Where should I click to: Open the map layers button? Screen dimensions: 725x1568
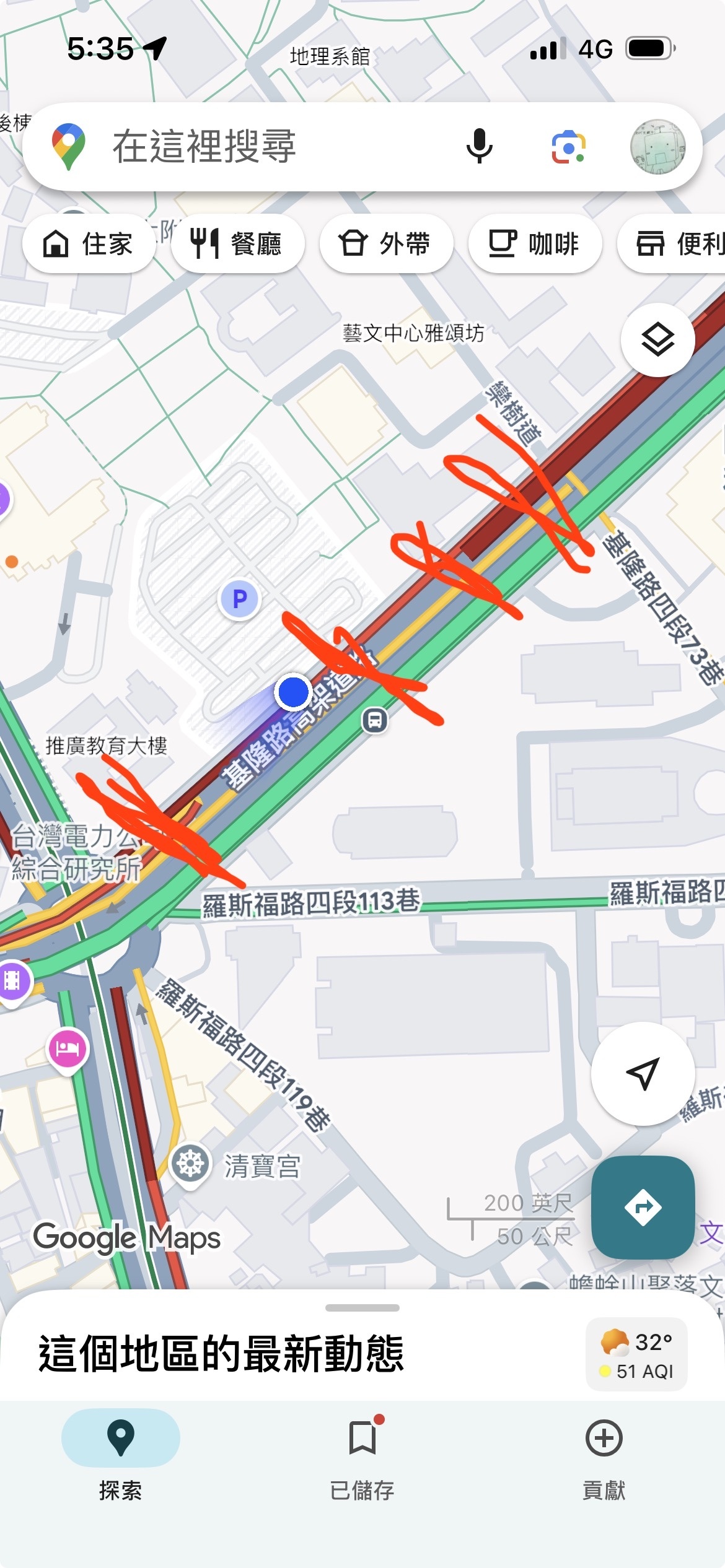657,339
